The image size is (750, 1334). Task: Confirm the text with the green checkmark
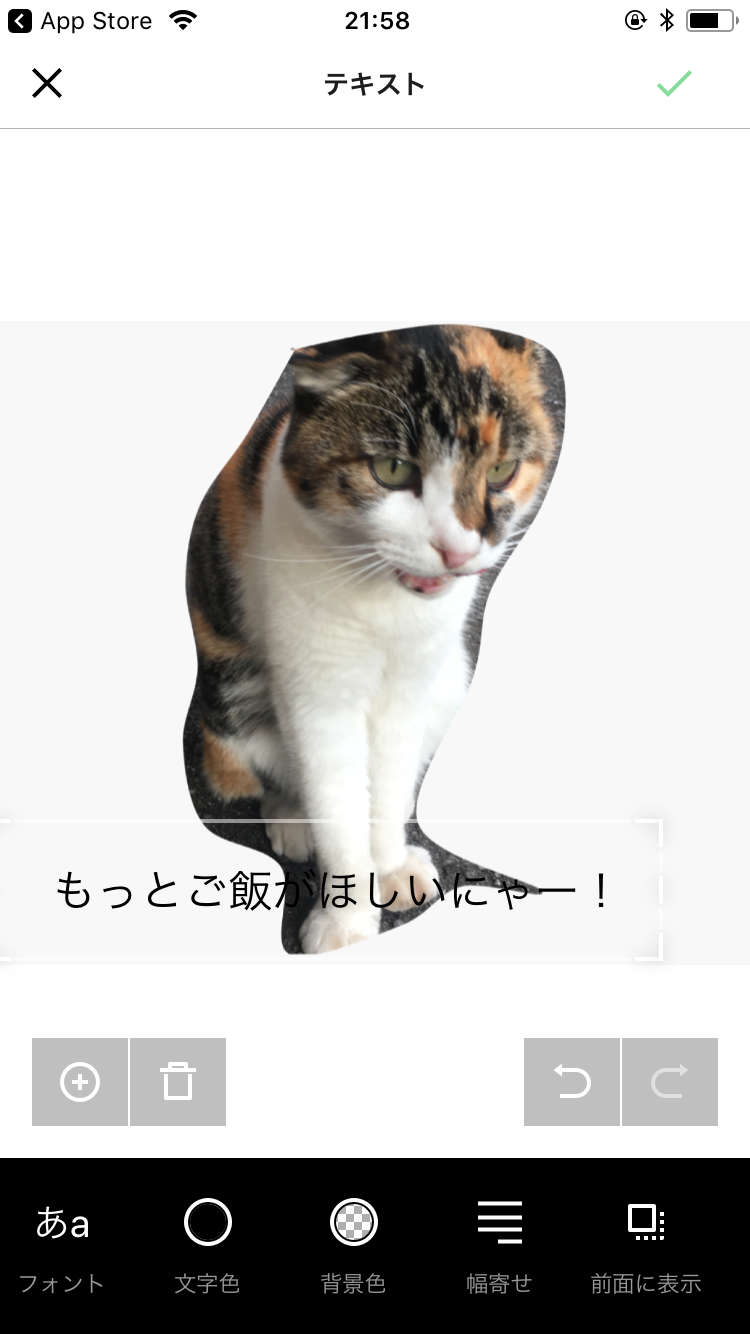coord(674,84)
